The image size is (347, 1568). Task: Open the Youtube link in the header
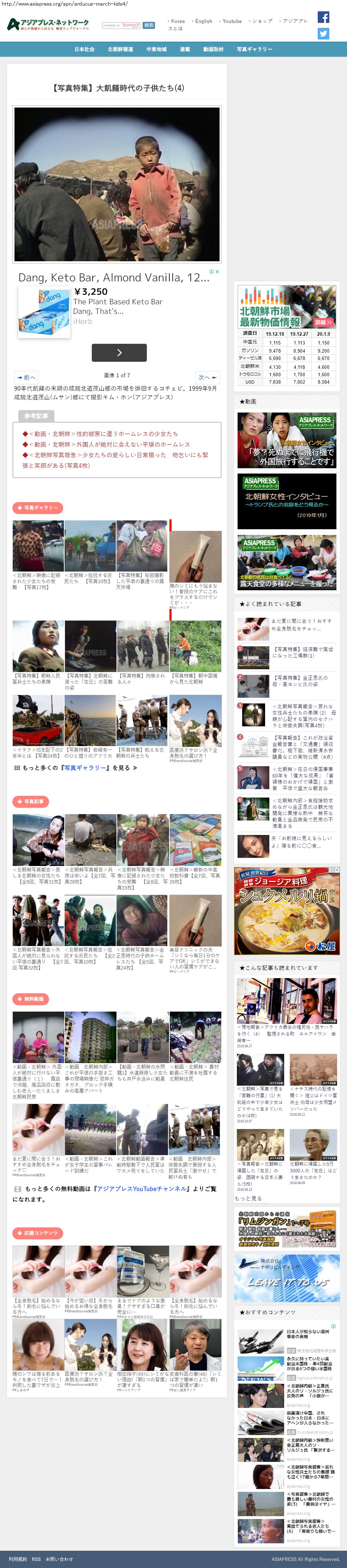click(231, 21)
